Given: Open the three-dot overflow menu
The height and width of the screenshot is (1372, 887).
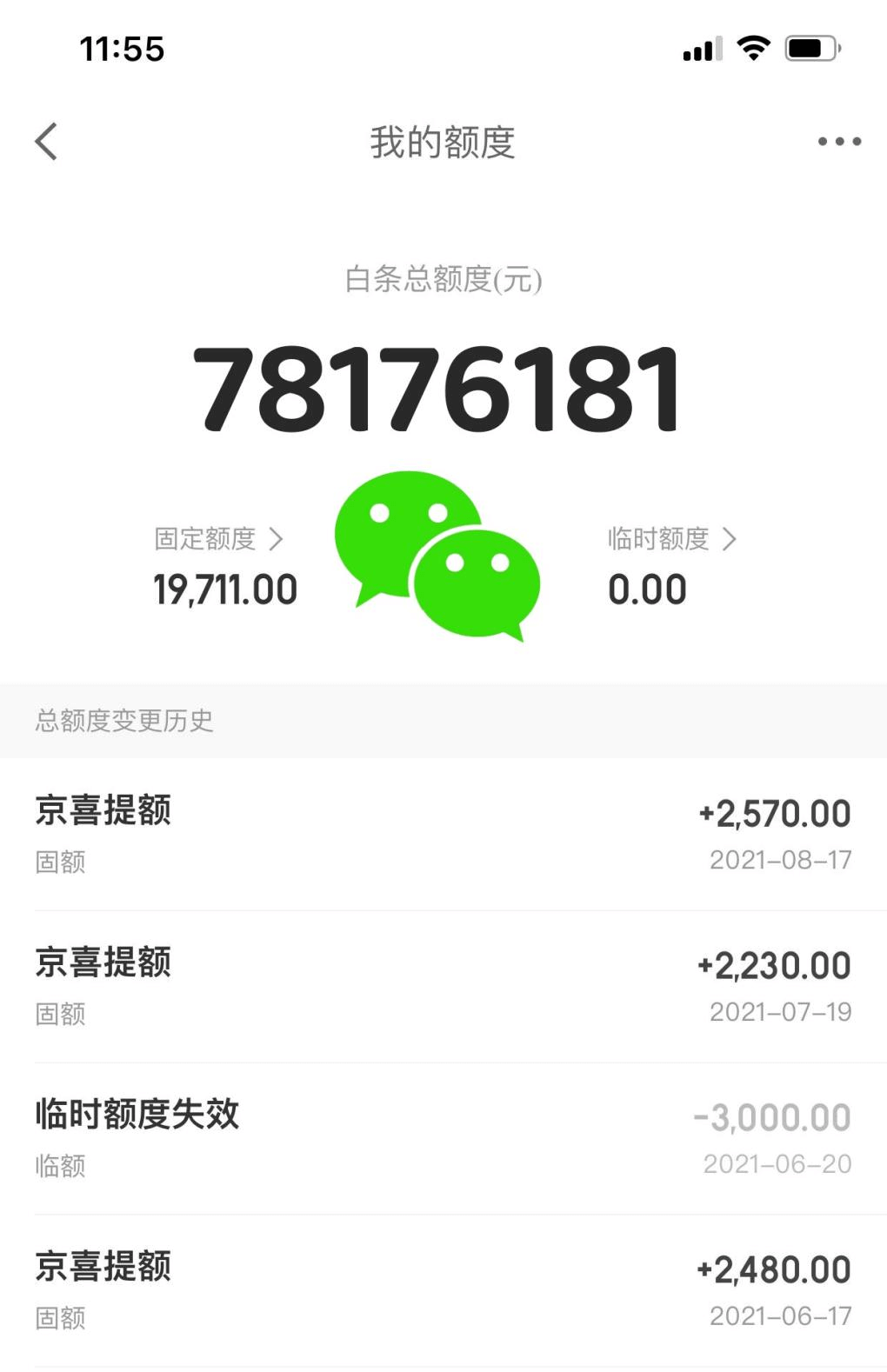Looking at the screenshot, I should click(x=839, y=142).
